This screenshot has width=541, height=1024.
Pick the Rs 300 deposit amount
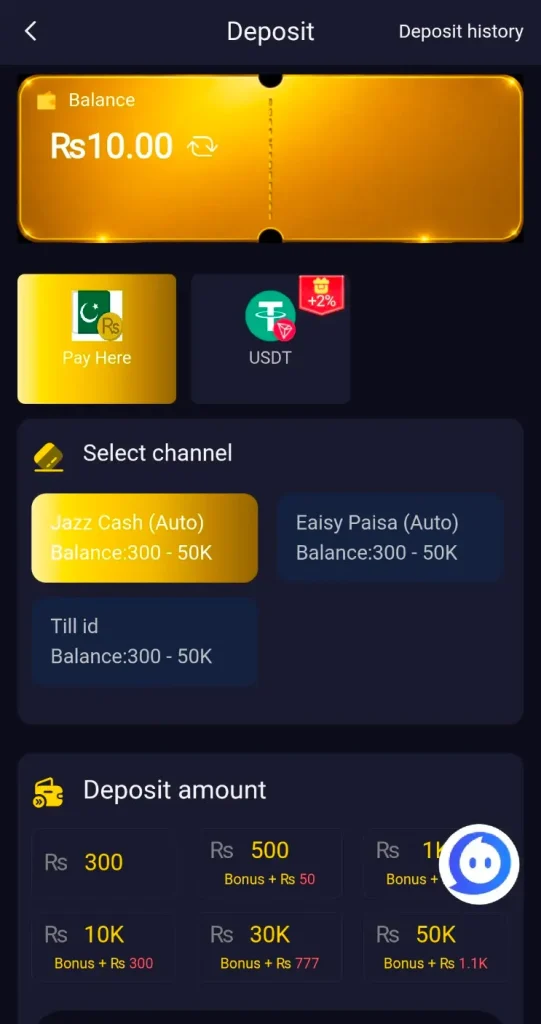(x=103, y=863)
